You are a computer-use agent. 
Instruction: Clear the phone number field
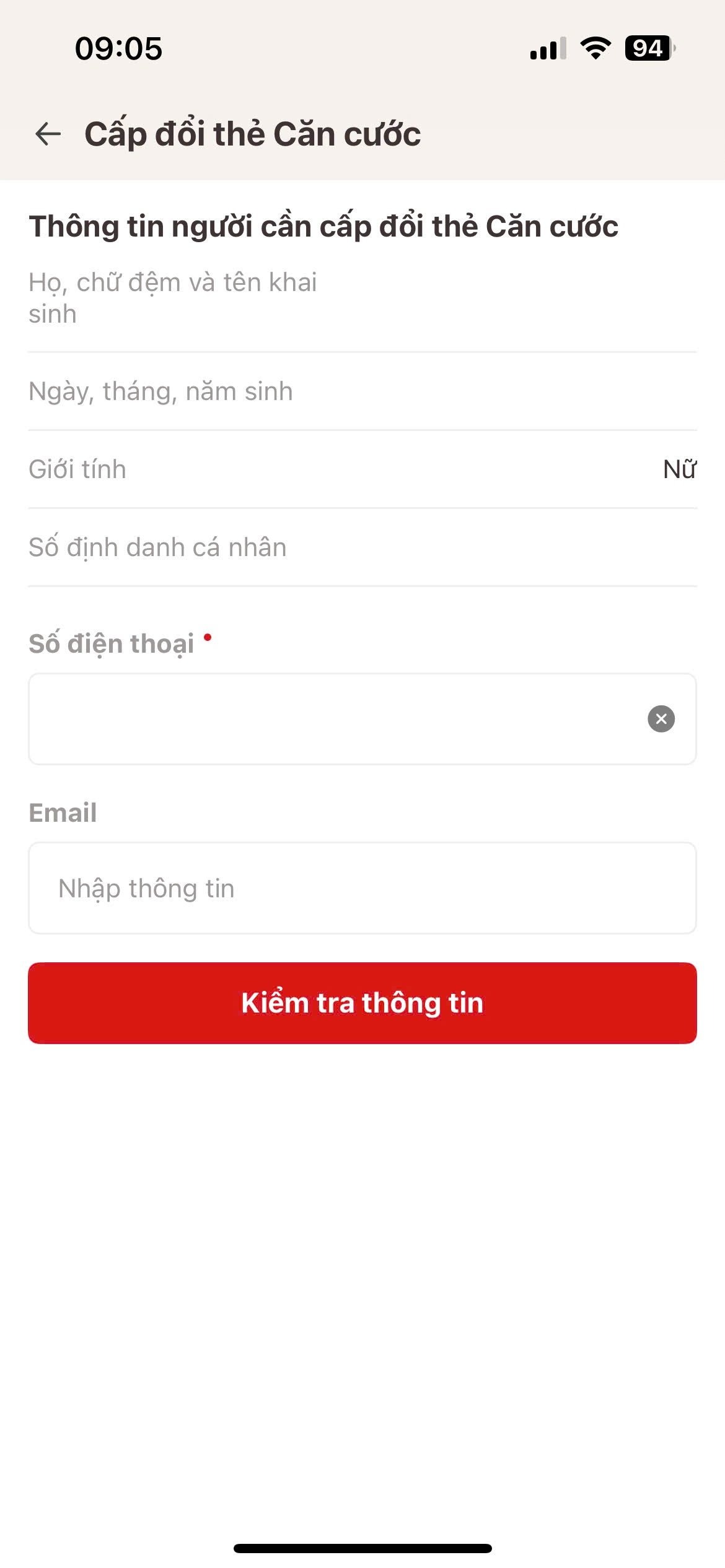661,719
